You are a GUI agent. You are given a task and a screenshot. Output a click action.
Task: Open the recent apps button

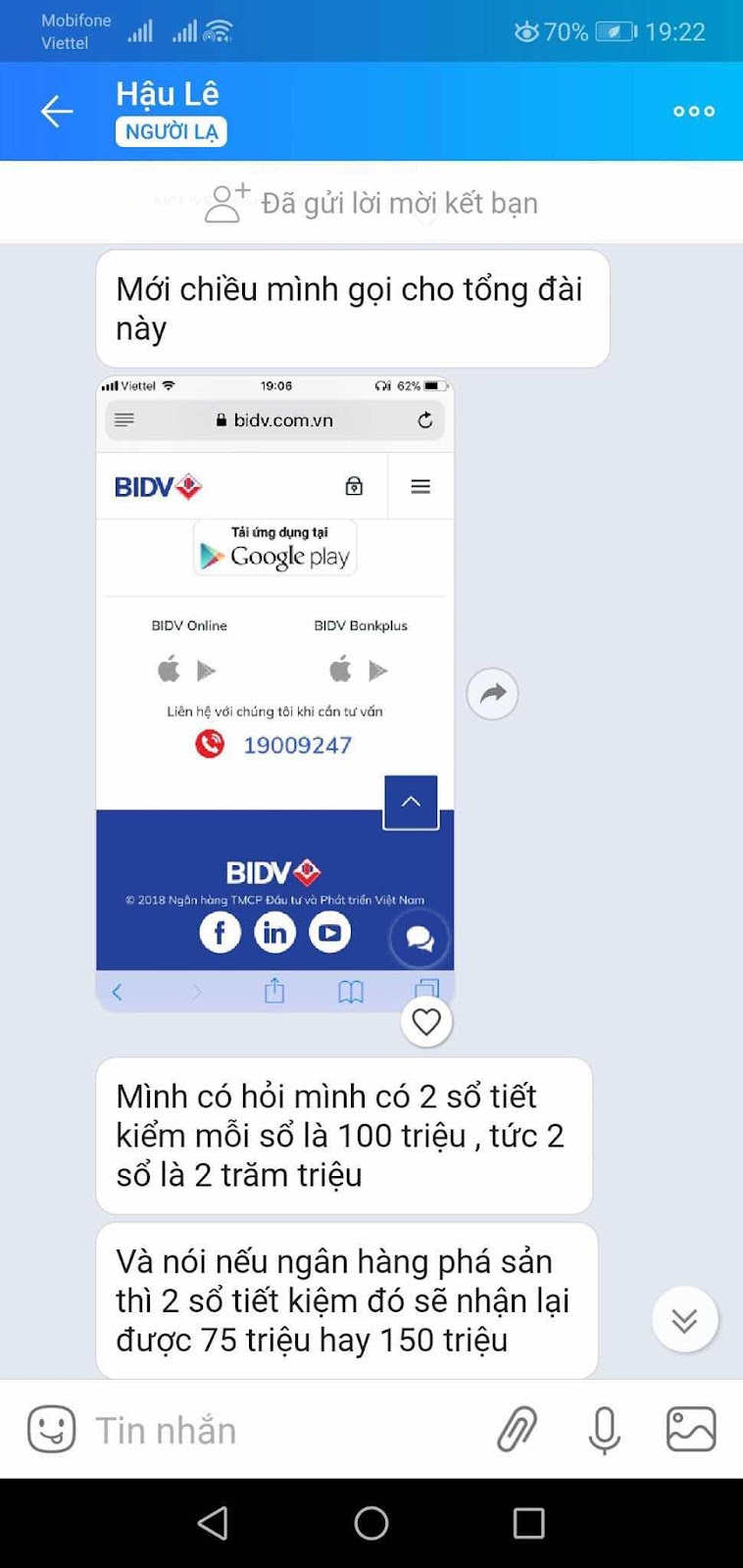[528, 1523]
